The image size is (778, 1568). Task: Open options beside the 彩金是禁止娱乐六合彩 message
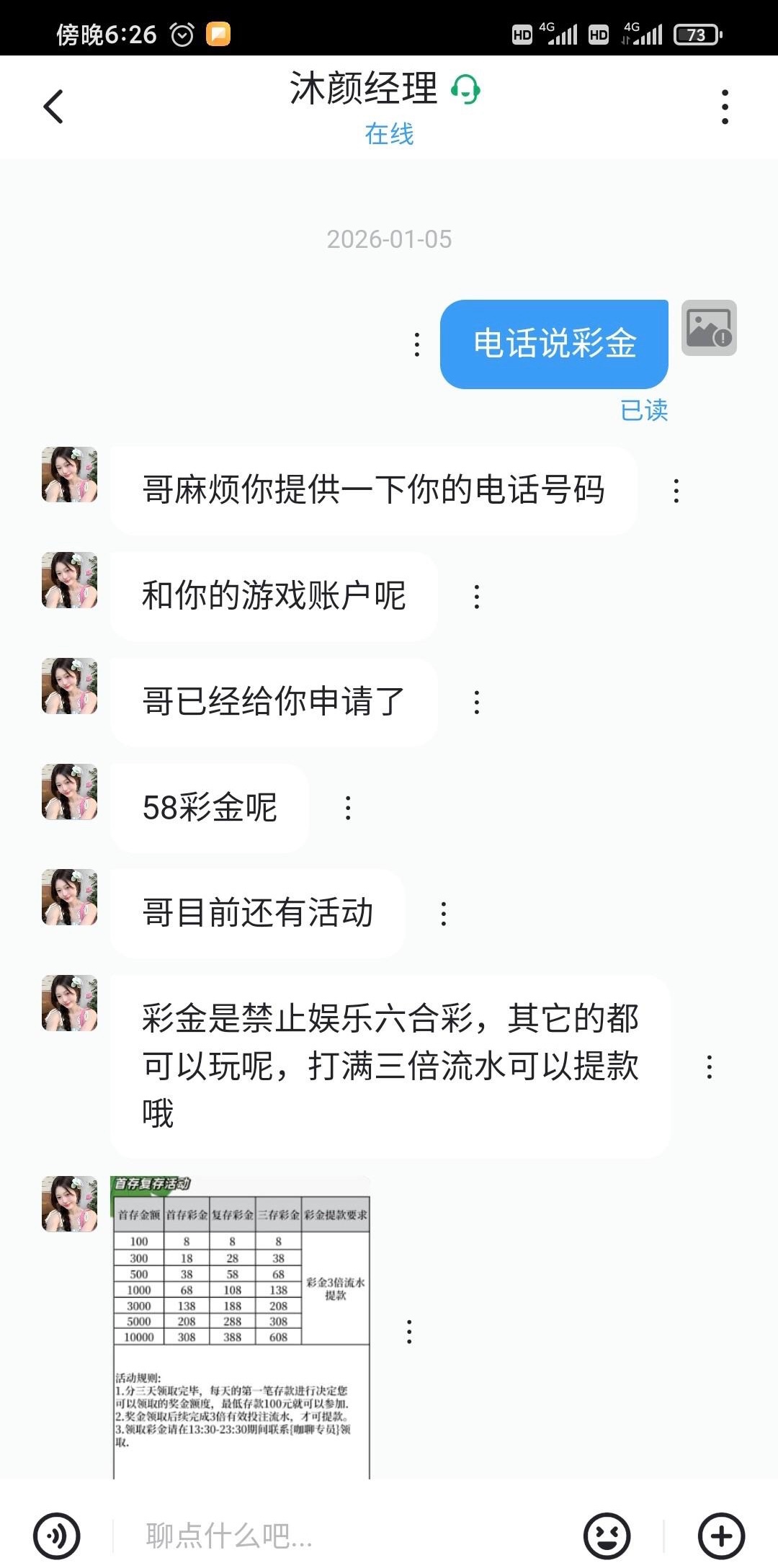pyautogui.click(x=710, y=1066)
